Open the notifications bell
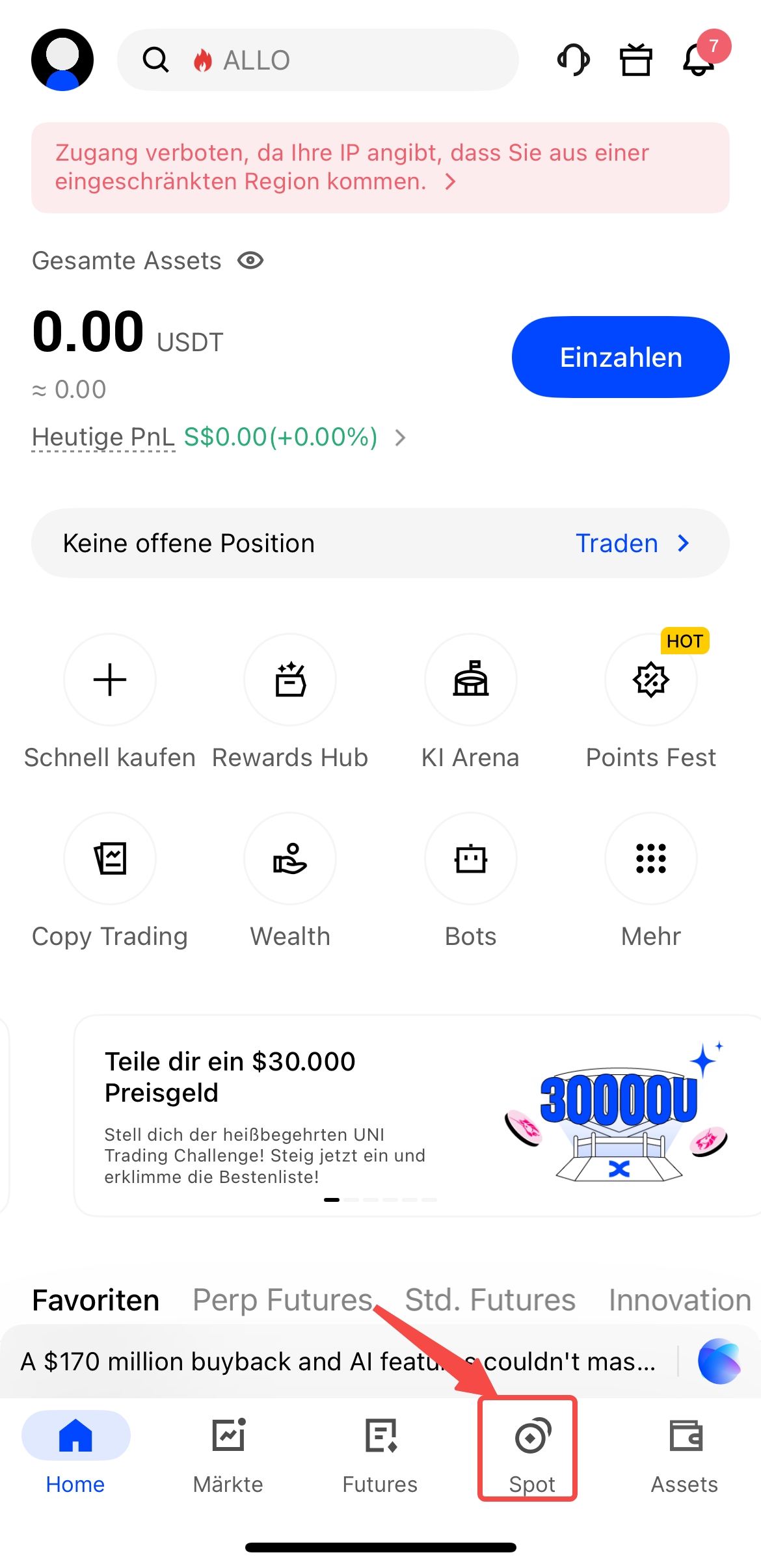Viewport: 761px width, 1568px height. pyautogui.click(x=699, y=60)
